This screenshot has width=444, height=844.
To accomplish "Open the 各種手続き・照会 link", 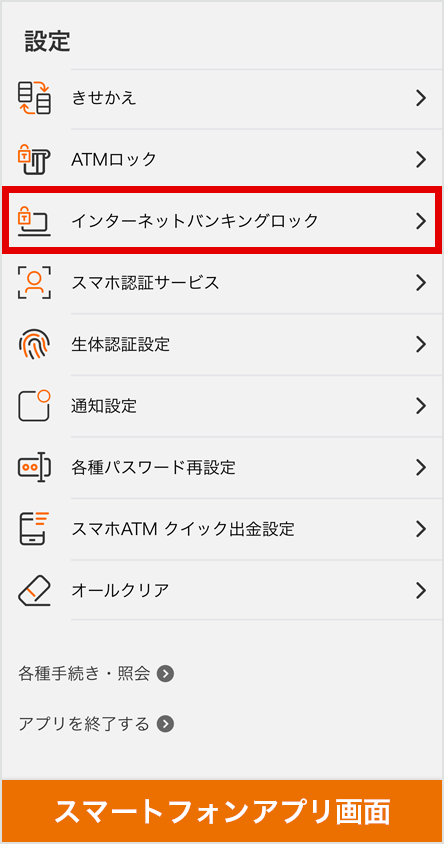I will click(96, 673).
